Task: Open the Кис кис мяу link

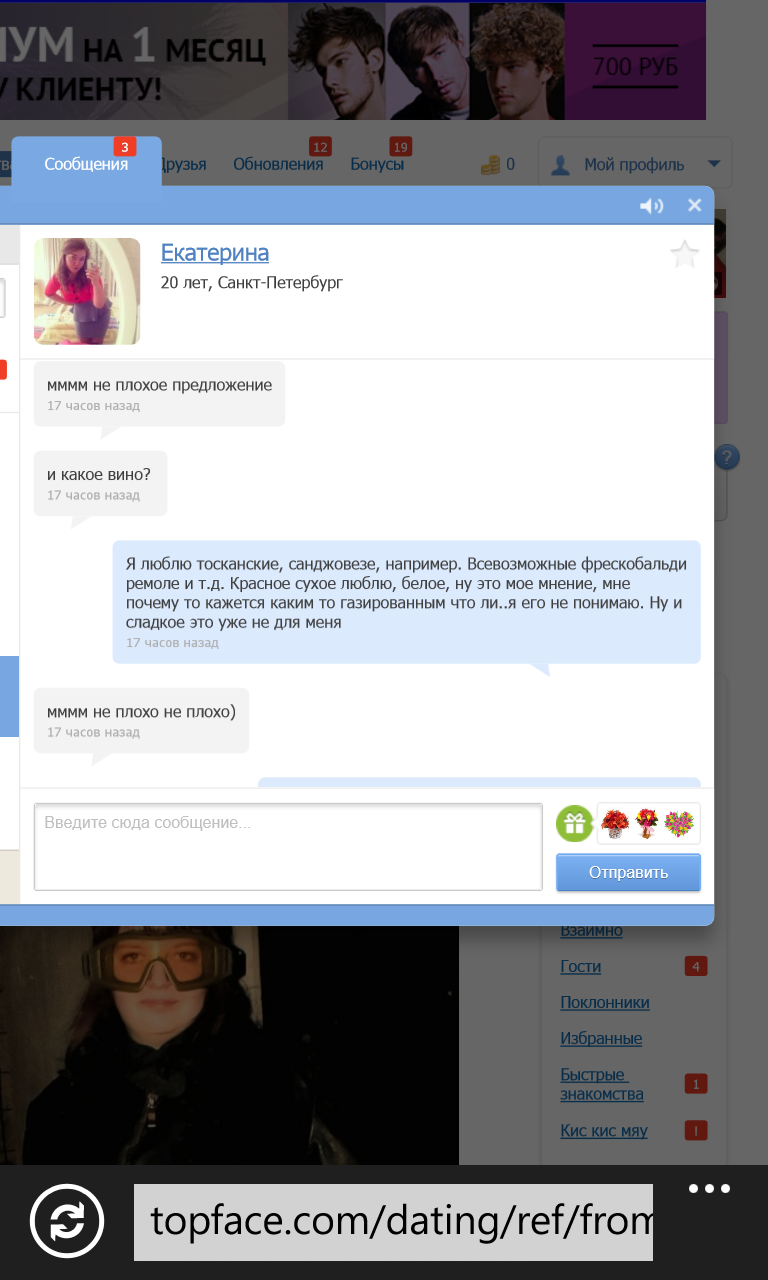Action: pos(603,1131)
